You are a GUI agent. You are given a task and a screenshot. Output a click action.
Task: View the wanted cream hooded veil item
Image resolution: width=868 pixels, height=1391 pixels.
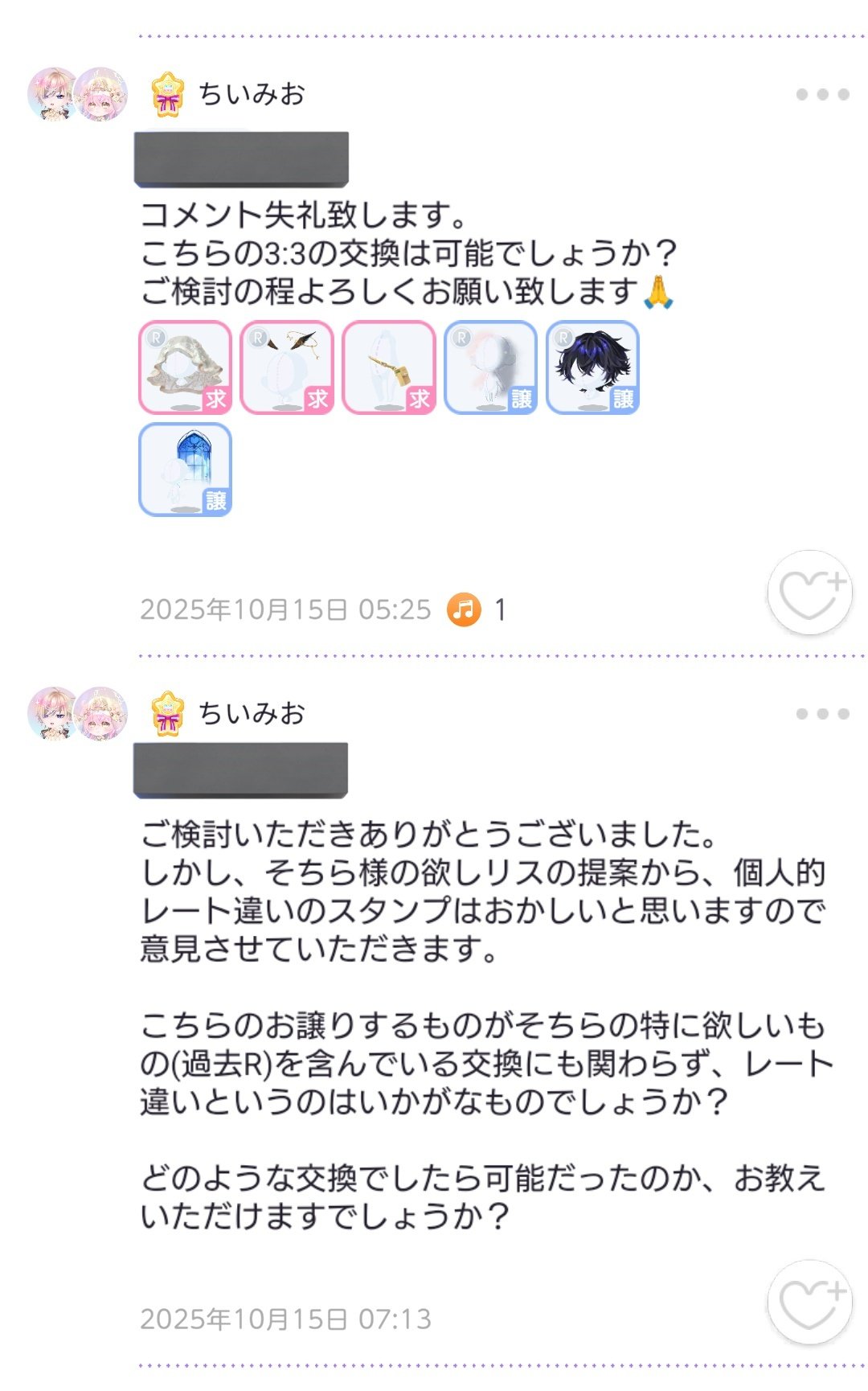pyautogui.click(x=186, y=368)
